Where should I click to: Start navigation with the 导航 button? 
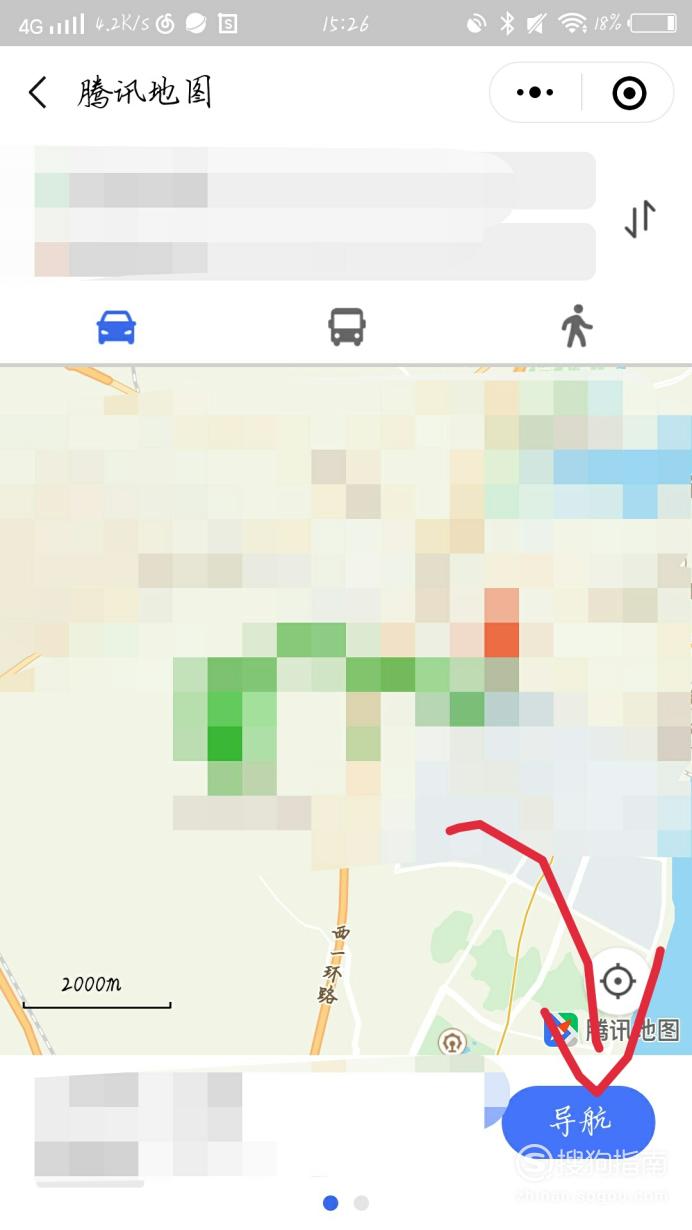click(x=579, y=1122)
